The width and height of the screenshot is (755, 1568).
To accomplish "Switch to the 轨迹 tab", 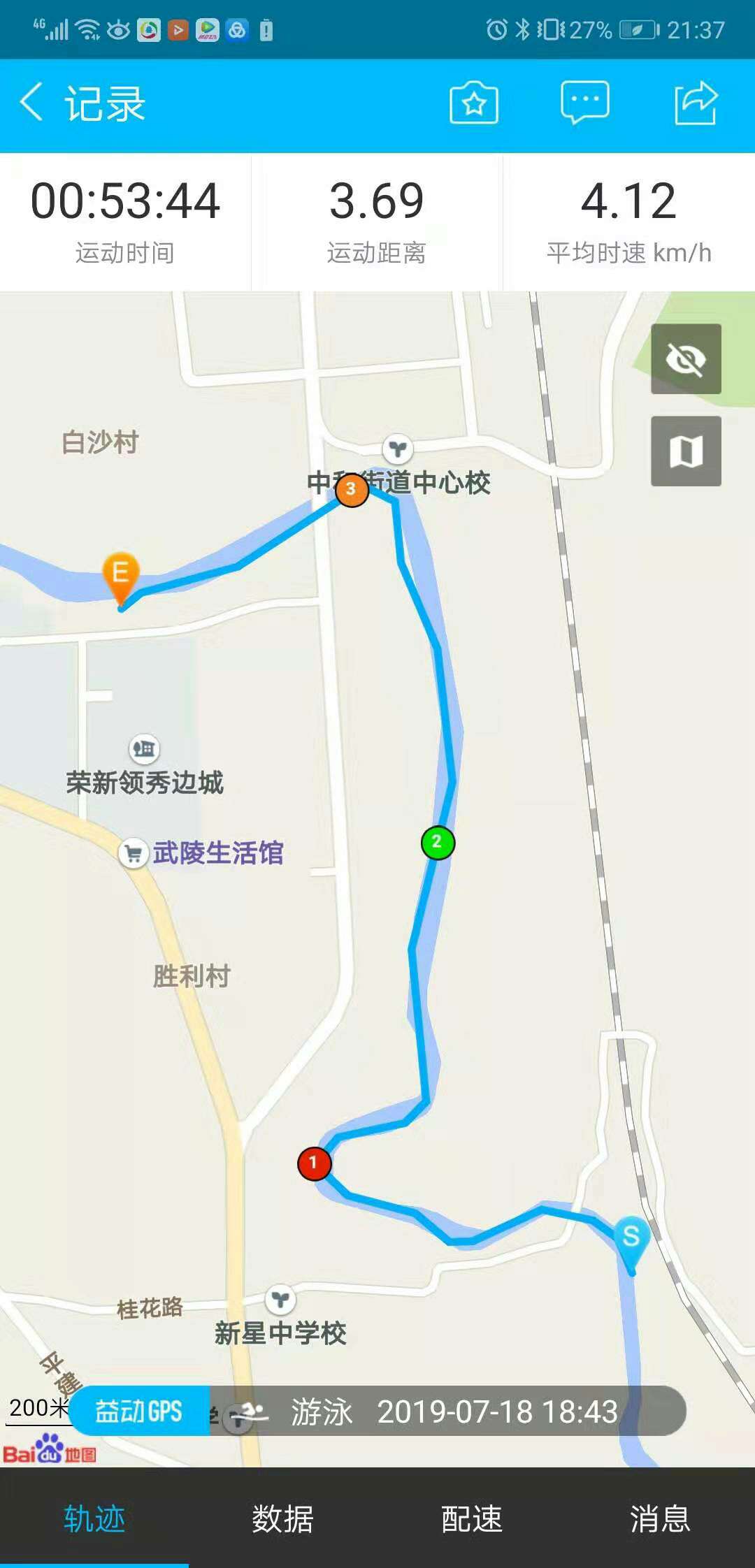I will tap(94, 1519).
